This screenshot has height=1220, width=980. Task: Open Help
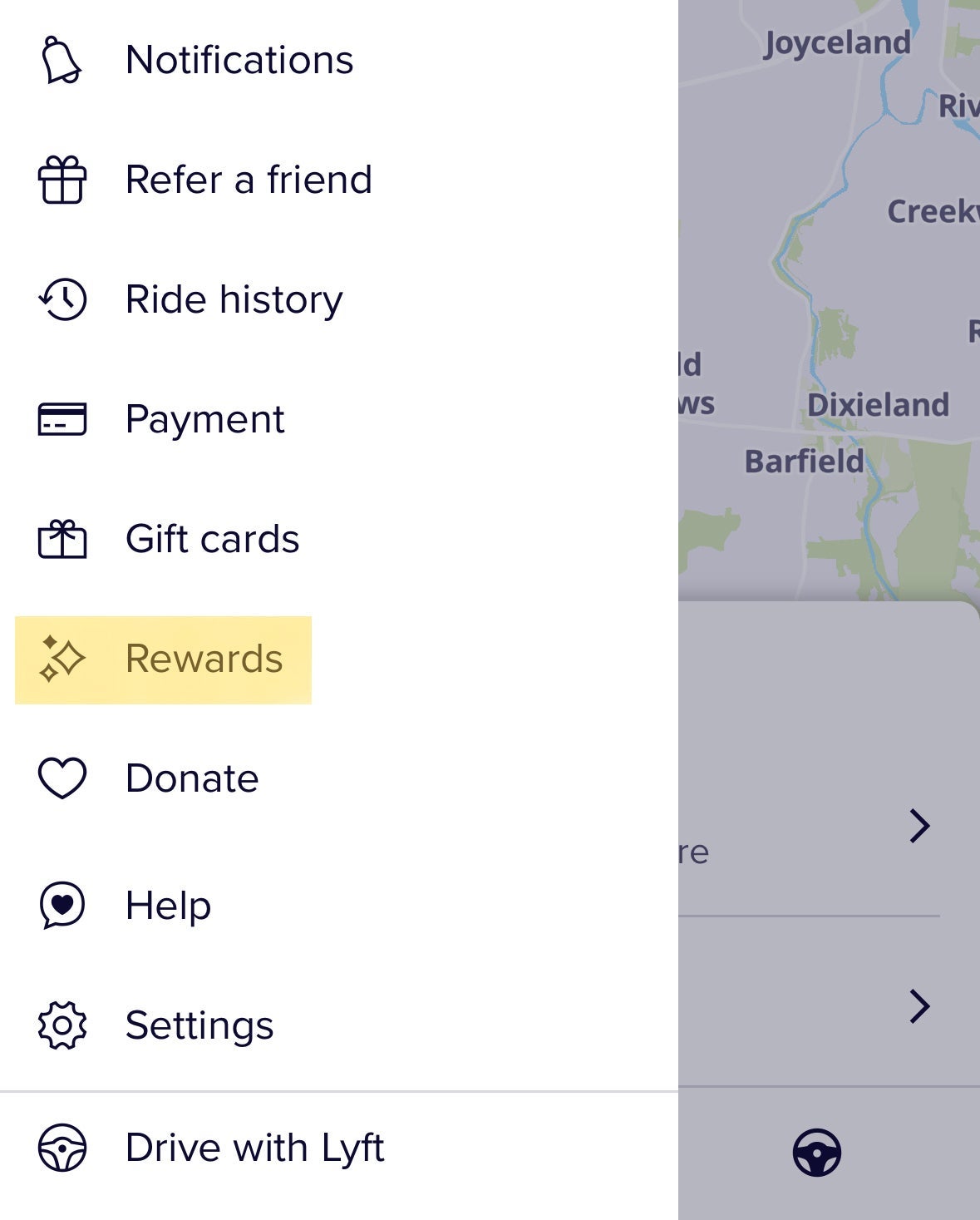(167, 905)
